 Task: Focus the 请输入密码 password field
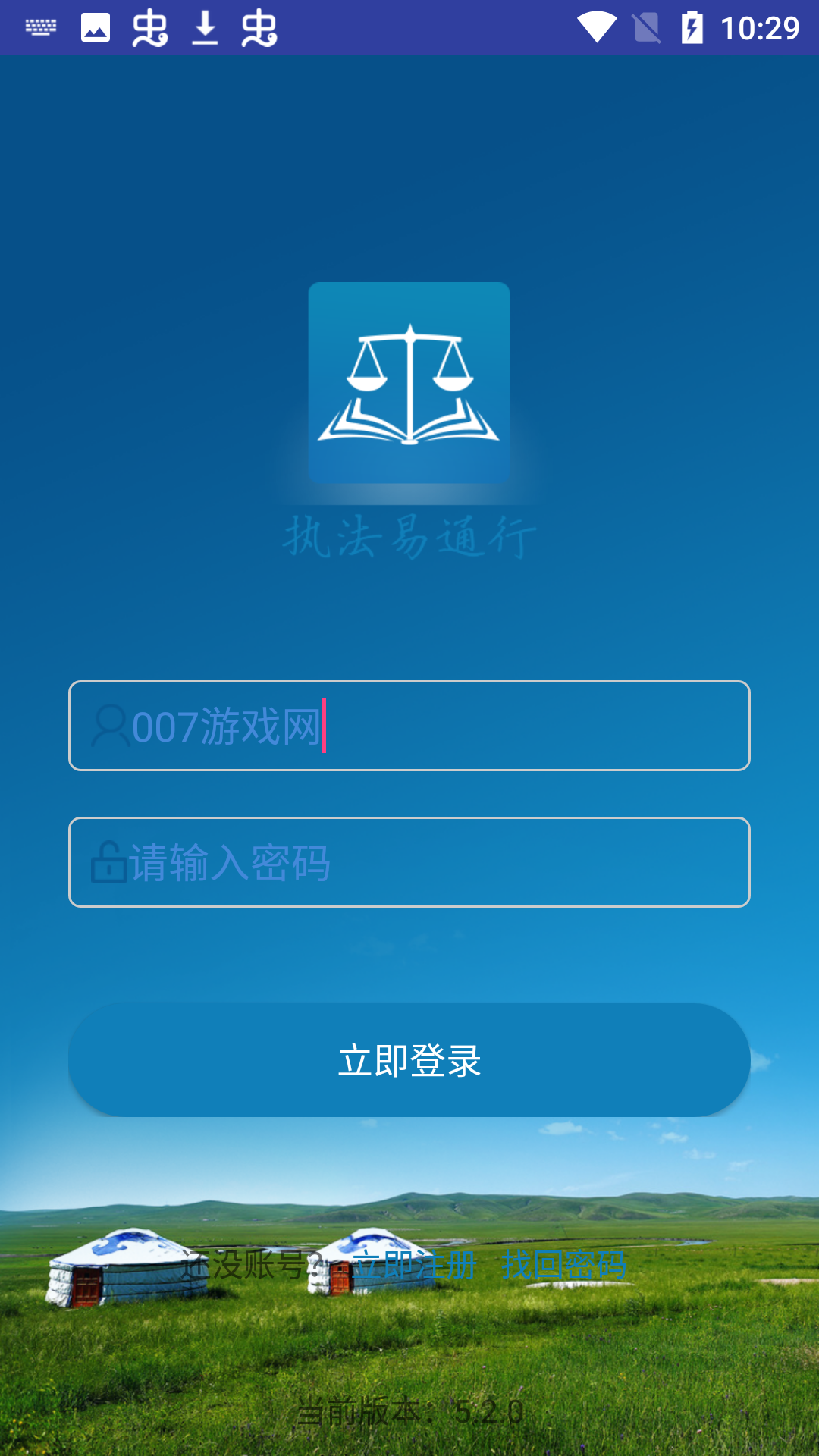tap(409, 862)
